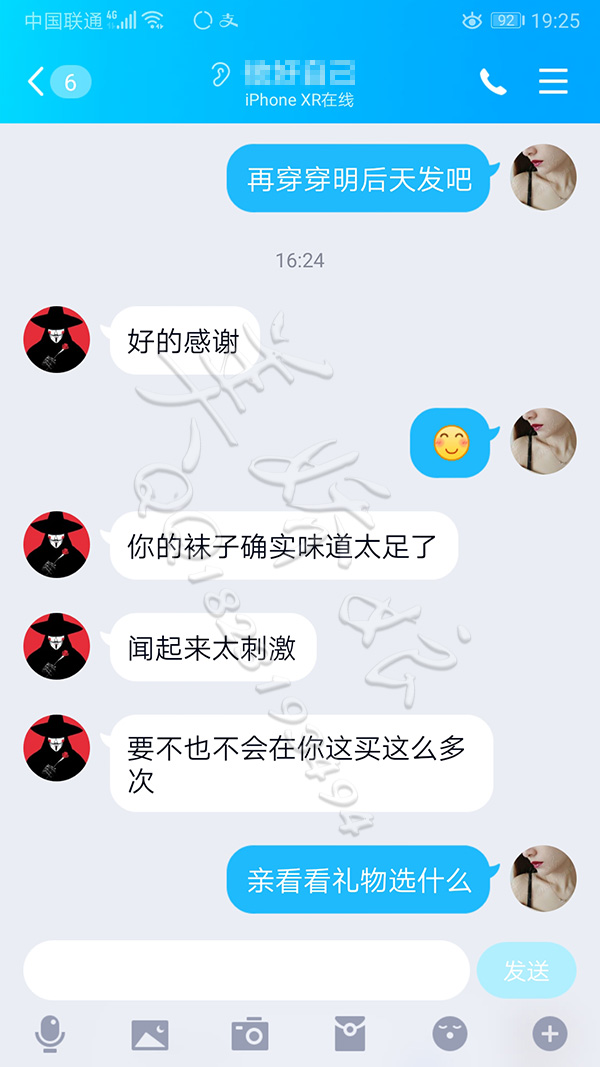Open the emoji sticker panel

point(450,1034)
